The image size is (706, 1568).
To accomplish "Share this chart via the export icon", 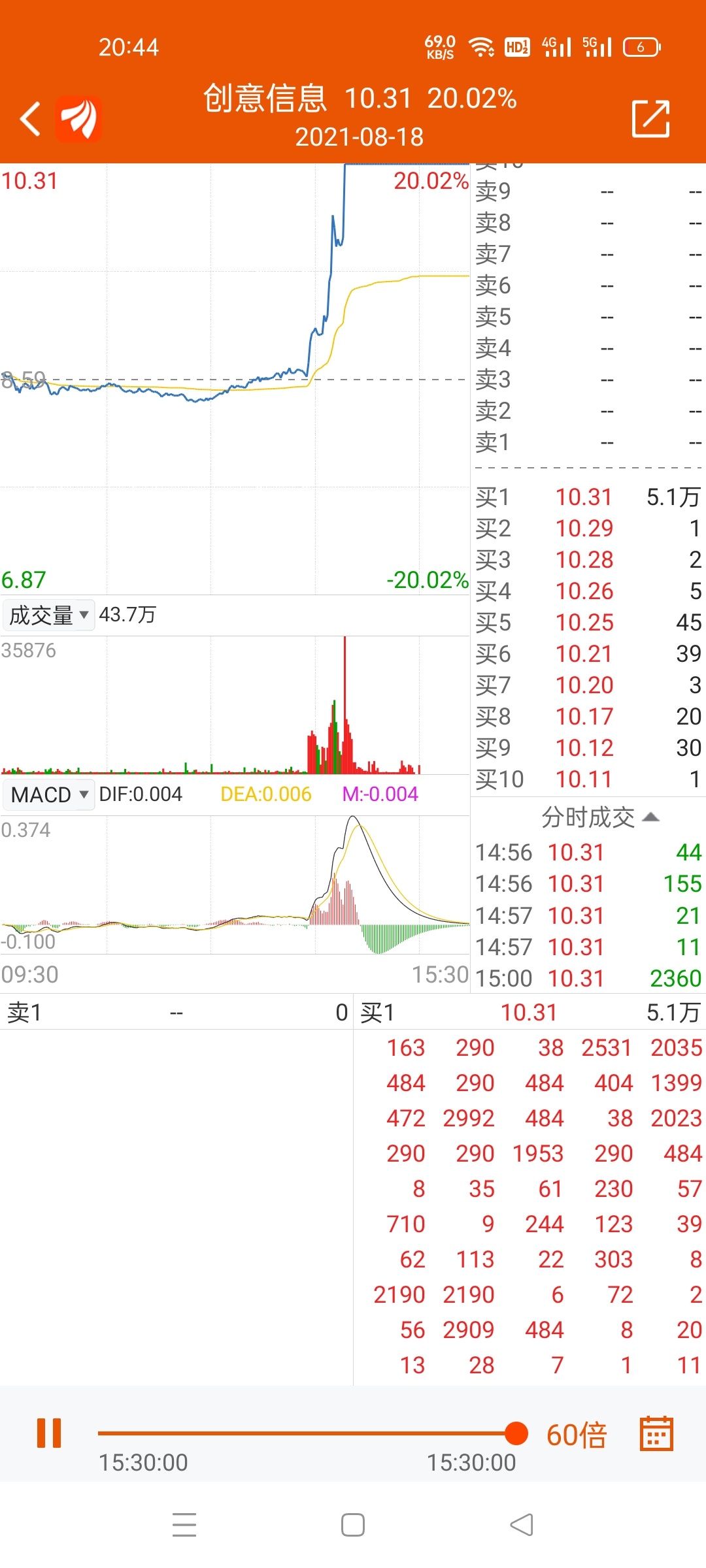I will coord(651,118).
